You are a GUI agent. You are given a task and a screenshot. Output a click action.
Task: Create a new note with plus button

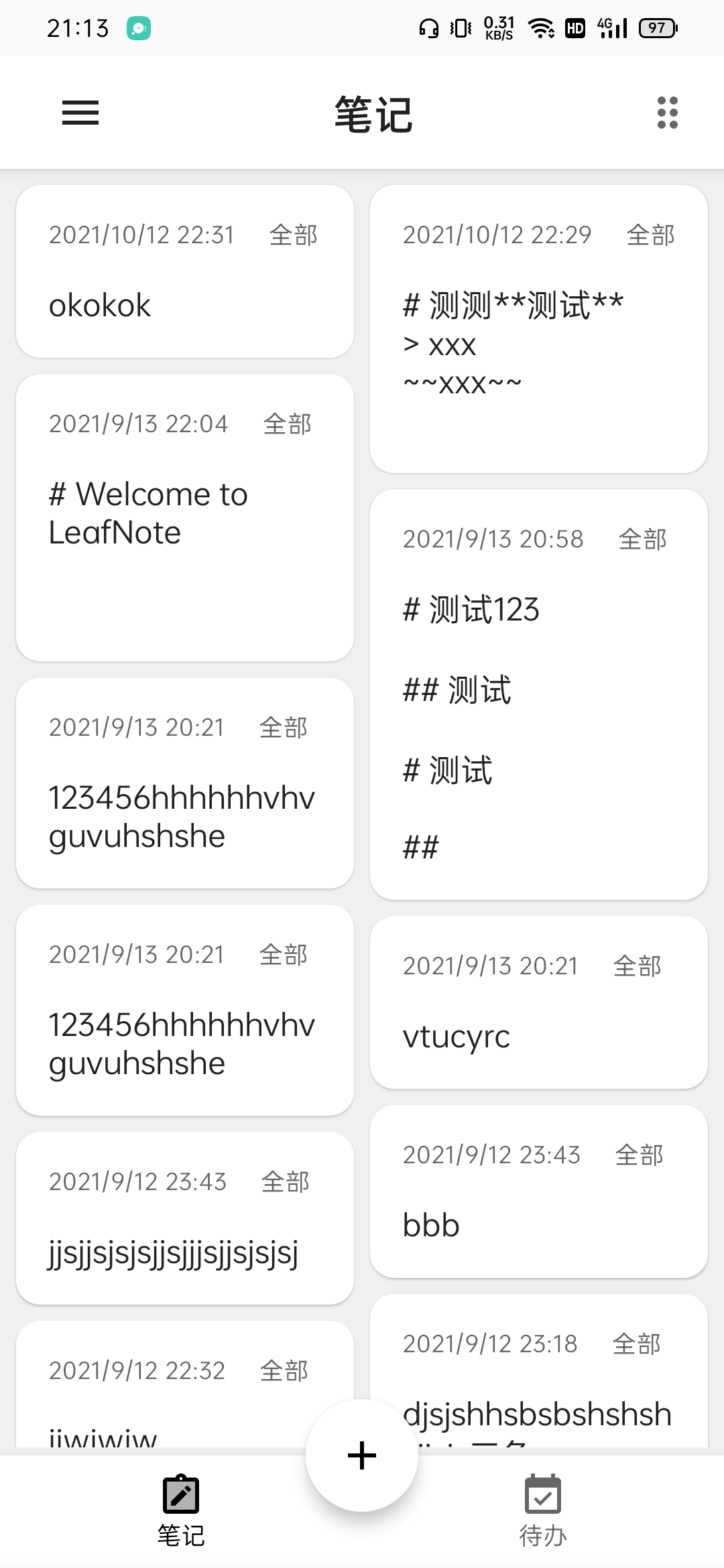pos(362,1455)
